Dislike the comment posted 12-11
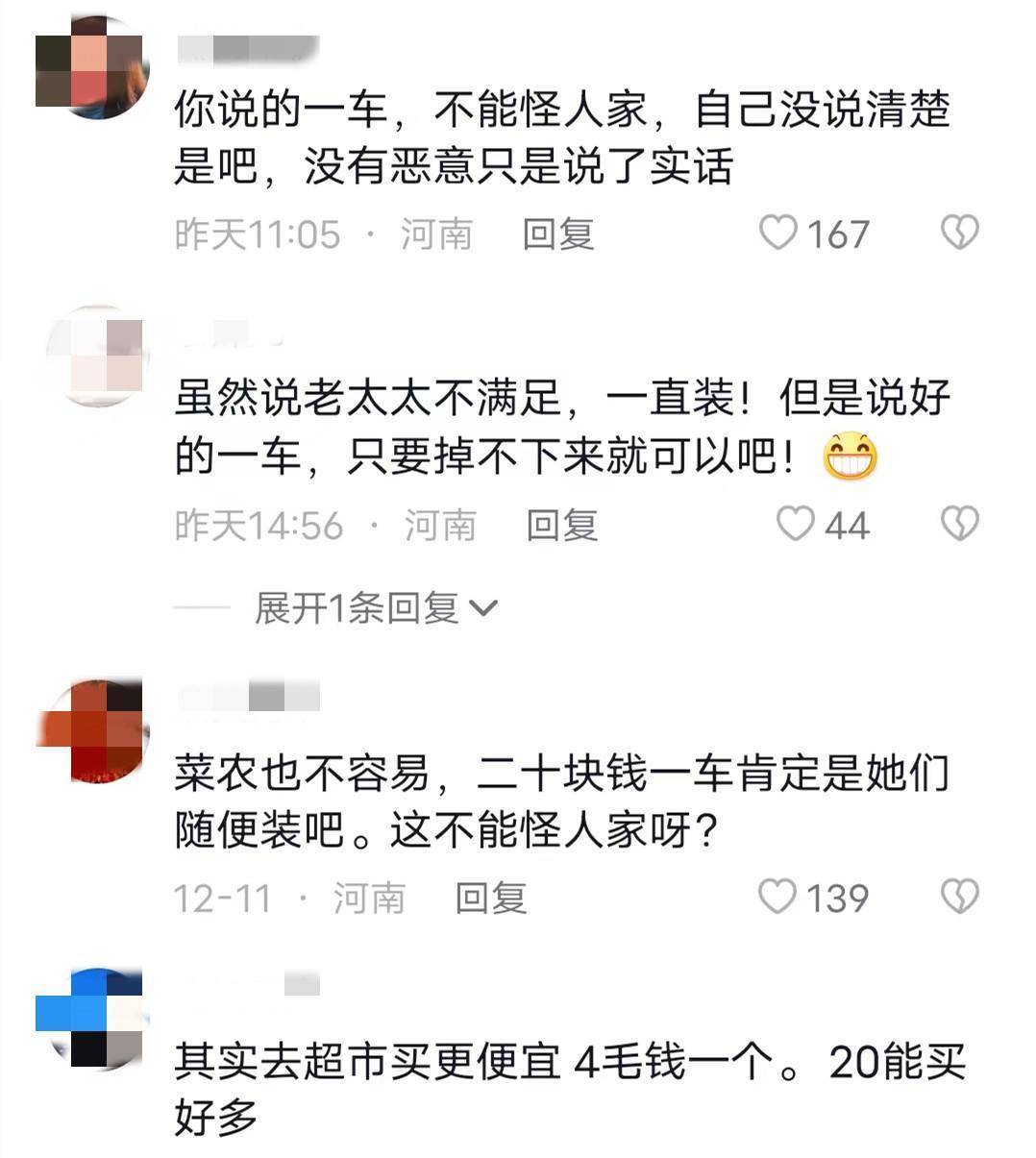 958,897
